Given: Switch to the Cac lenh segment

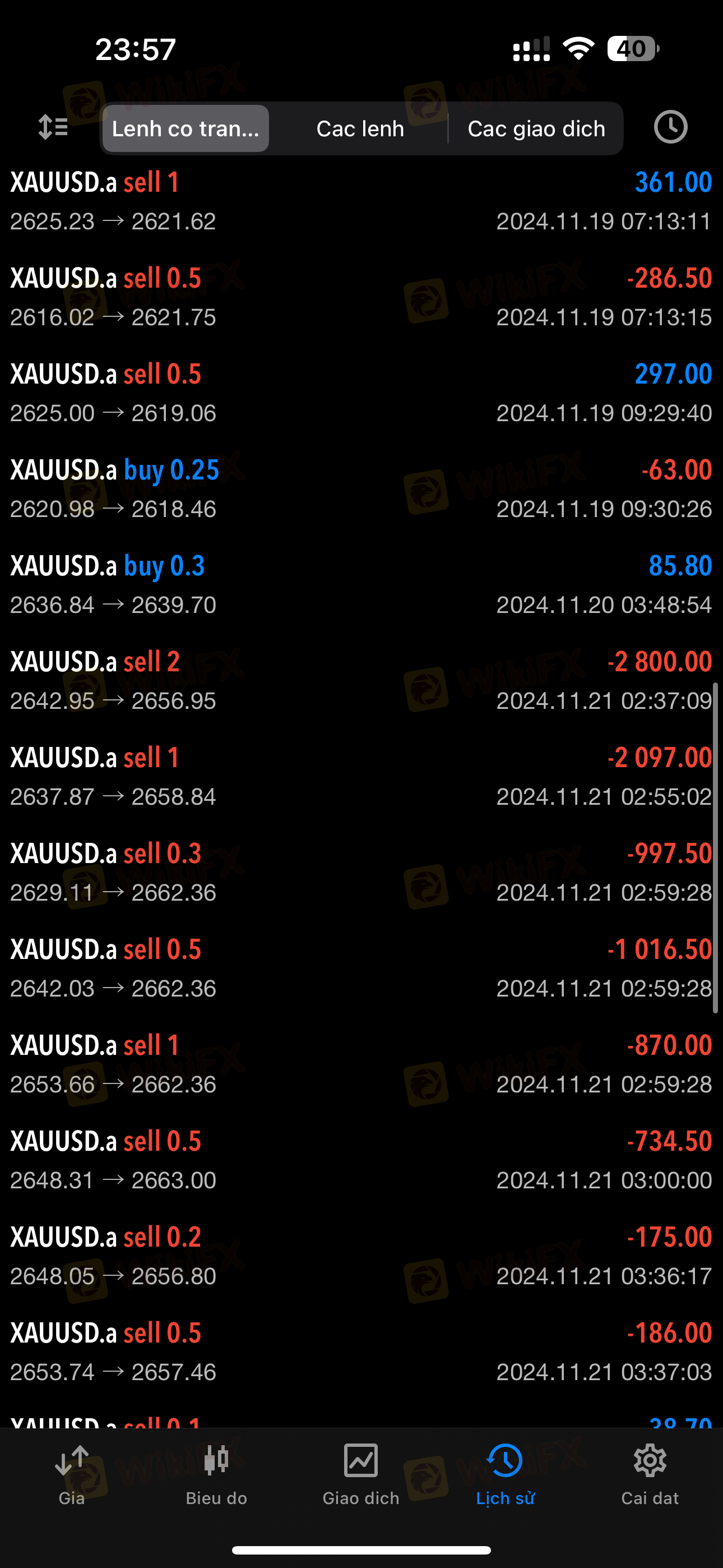Looking at the screenshot, I should 360,128.
